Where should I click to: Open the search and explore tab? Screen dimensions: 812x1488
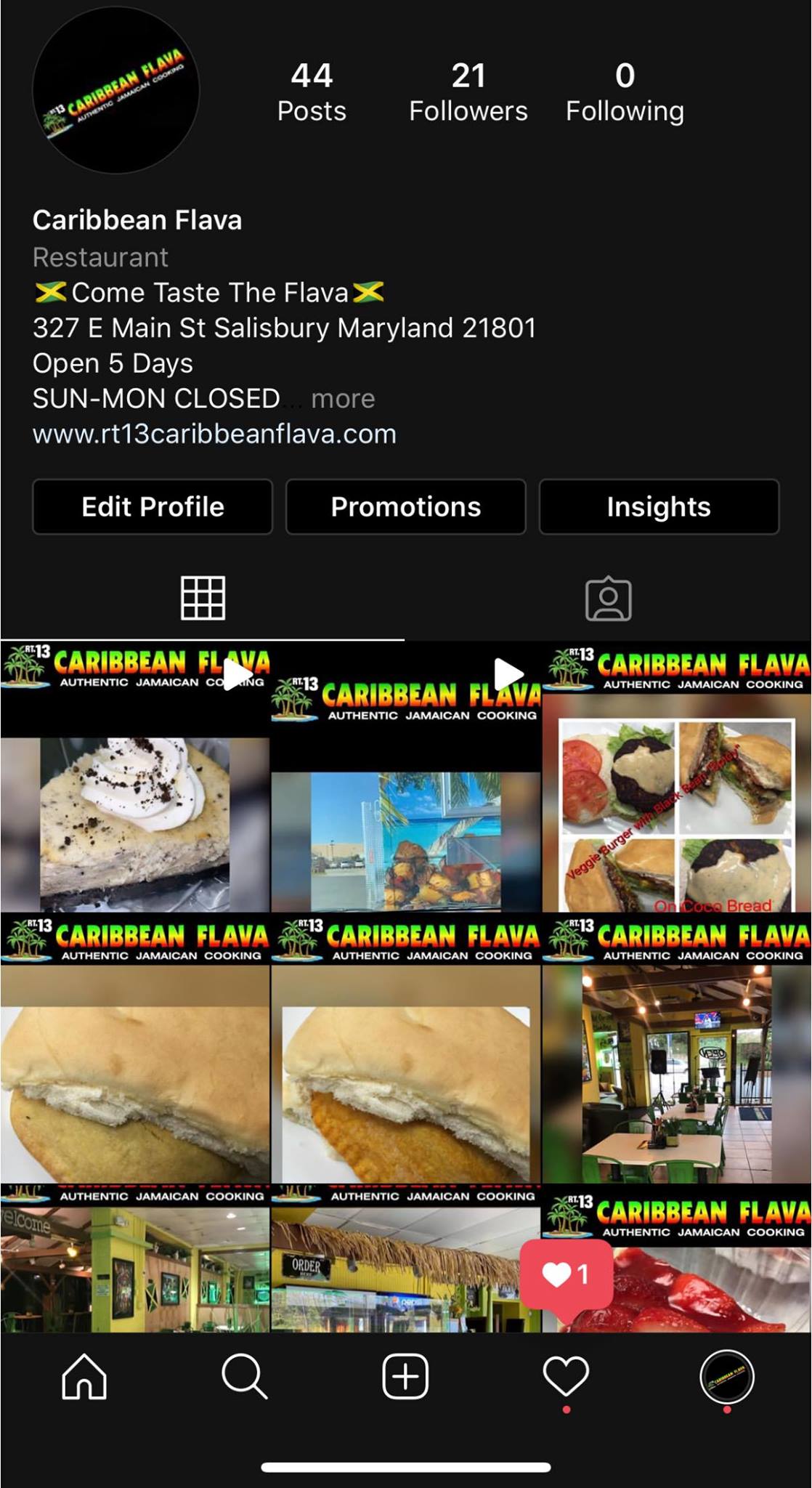[x=244, y=1376]
